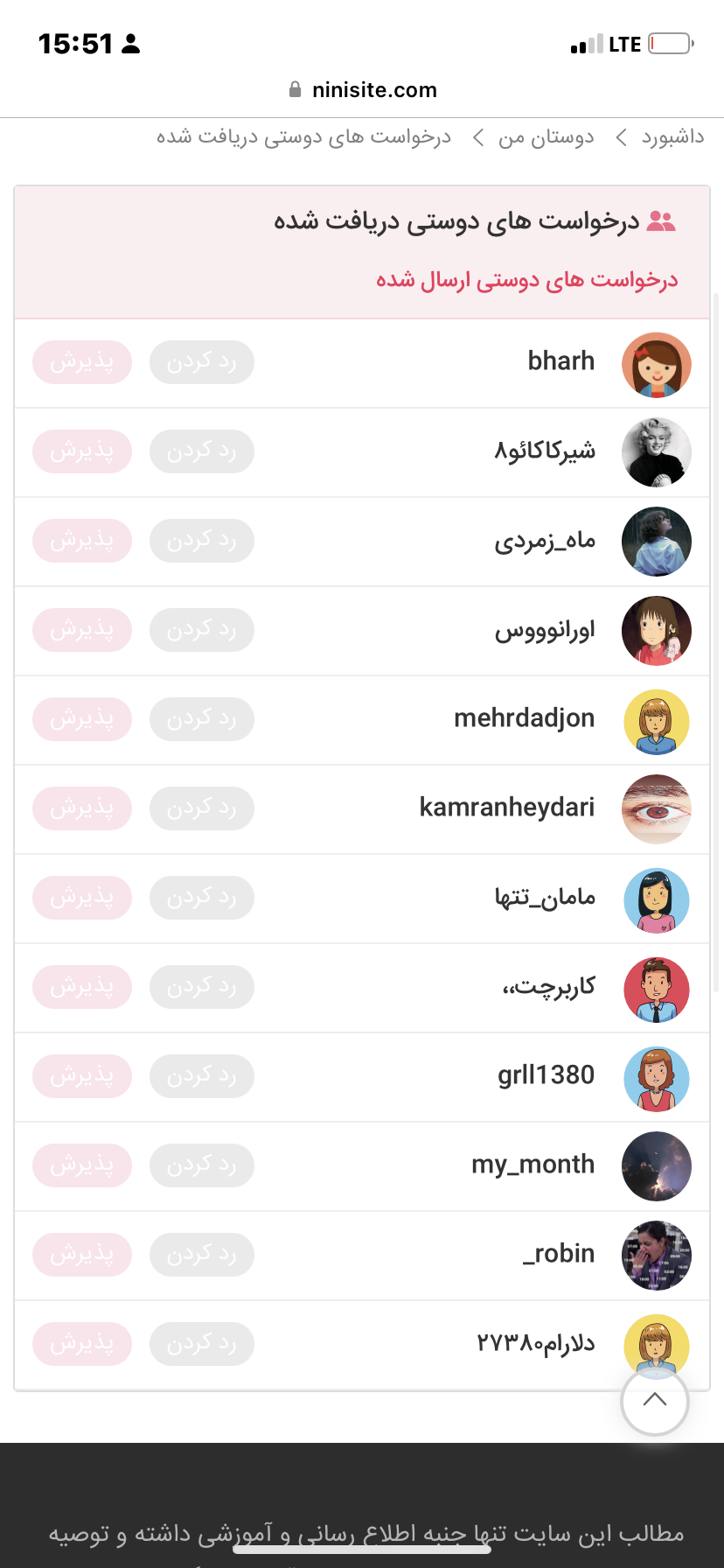
Task: Reject friend request from my_month
Action: coord(202,1165)
